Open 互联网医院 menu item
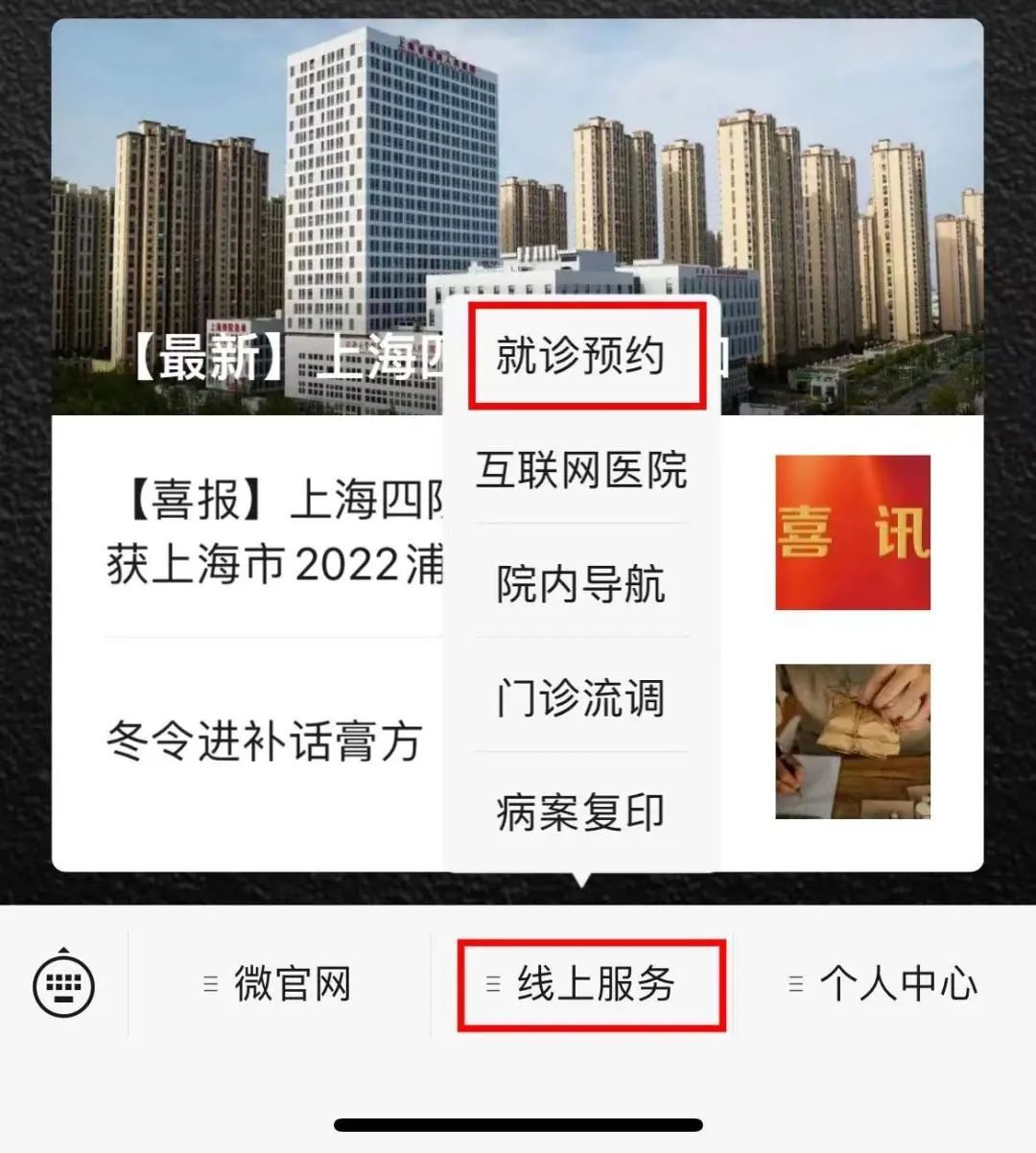Screen dimensions: 1036x1153 click(580, 470)
